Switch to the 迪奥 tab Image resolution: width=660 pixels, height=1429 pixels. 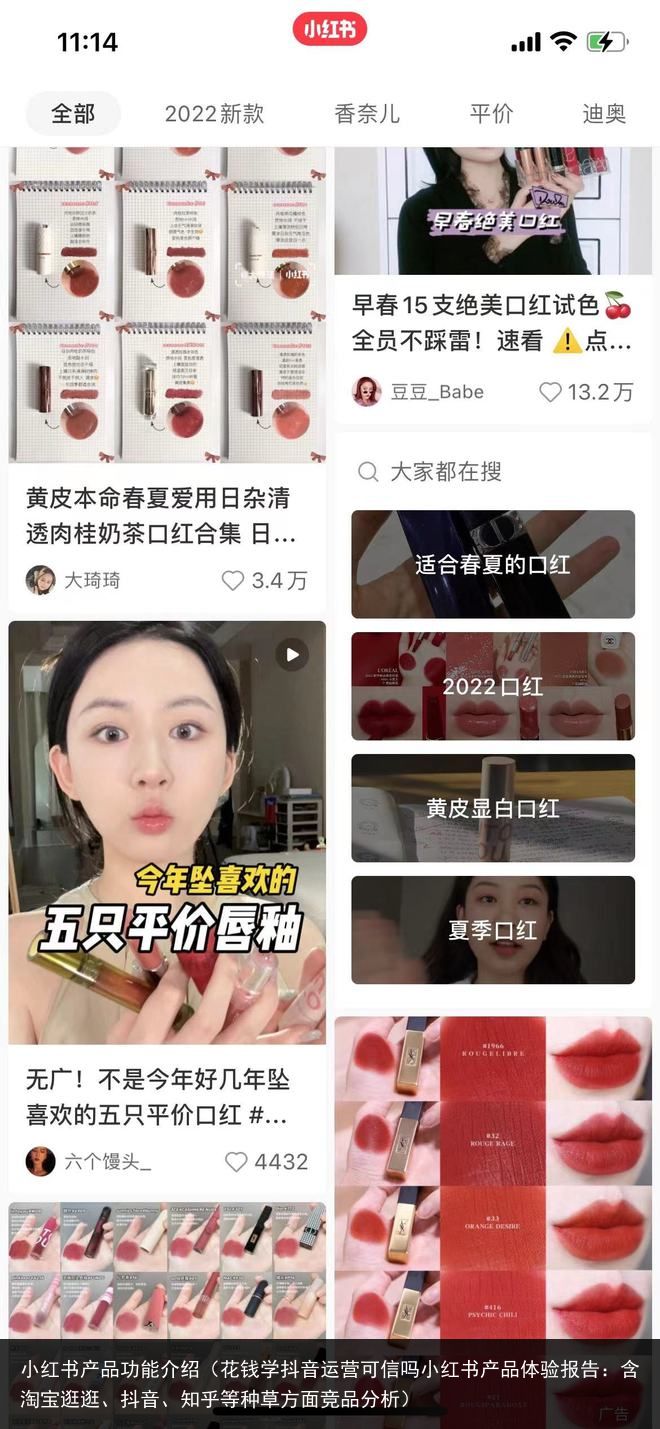coord(604,114)
